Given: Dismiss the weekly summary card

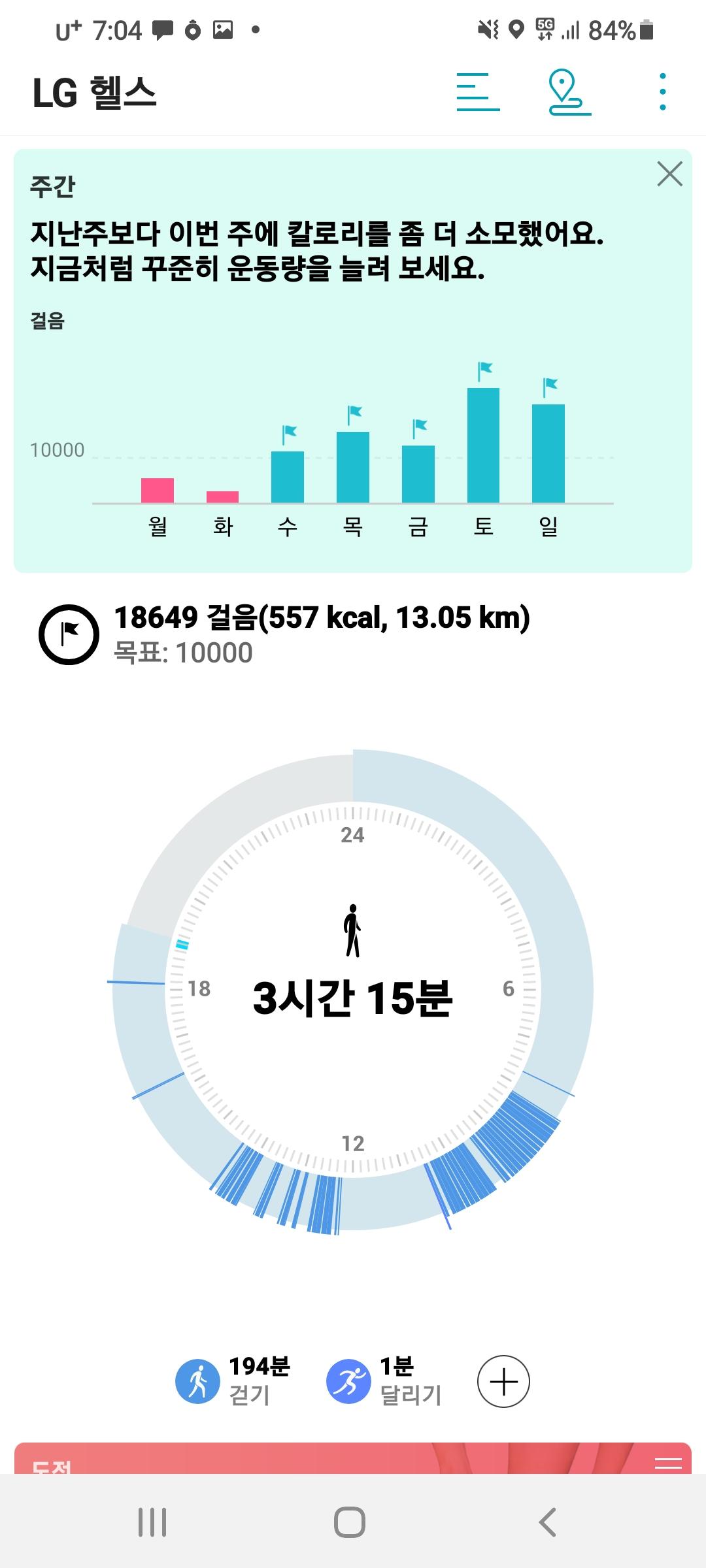Looking at the screenshot, I should click(x=669, y=174).
